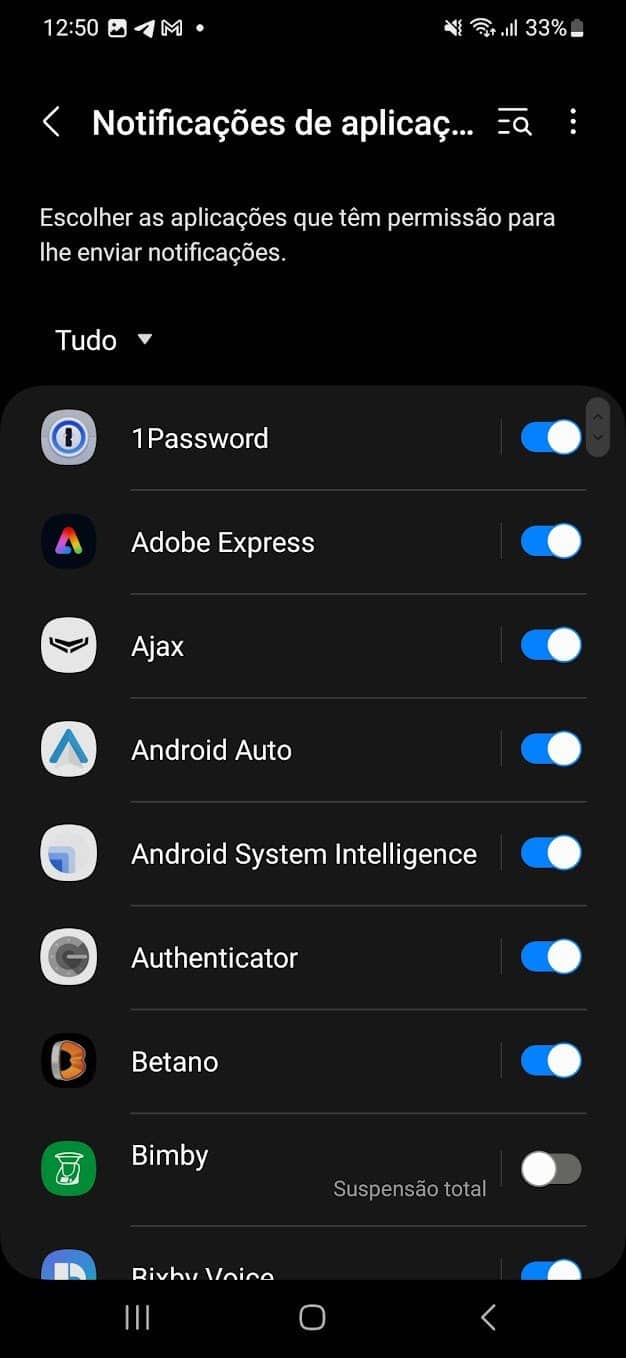Screen dimensions: 626x1358
Task: Expand the Tudo filter dropdown
Action: (x=103, y=340)
